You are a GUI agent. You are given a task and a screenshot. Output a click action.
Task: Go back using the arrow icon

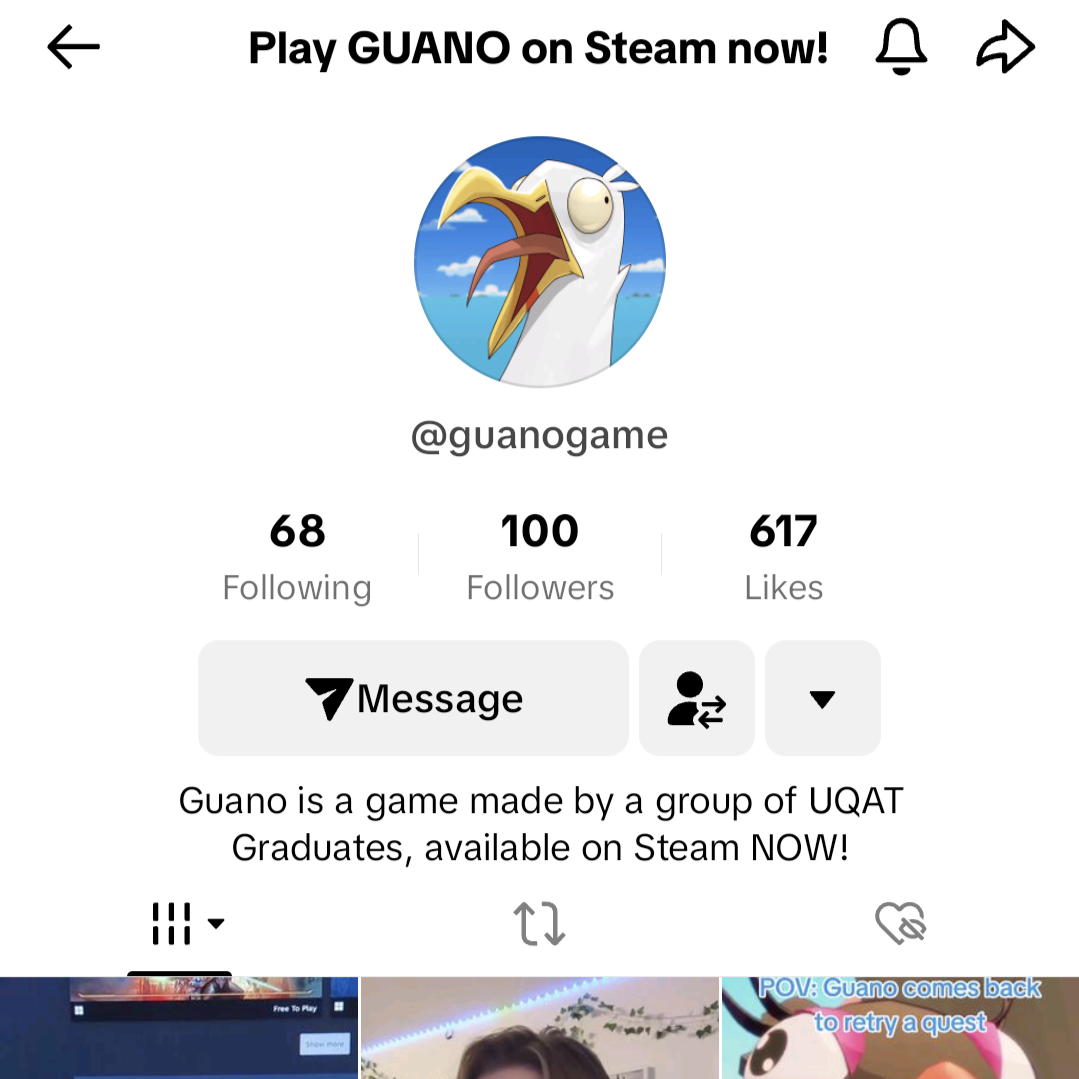click(73, 47)
